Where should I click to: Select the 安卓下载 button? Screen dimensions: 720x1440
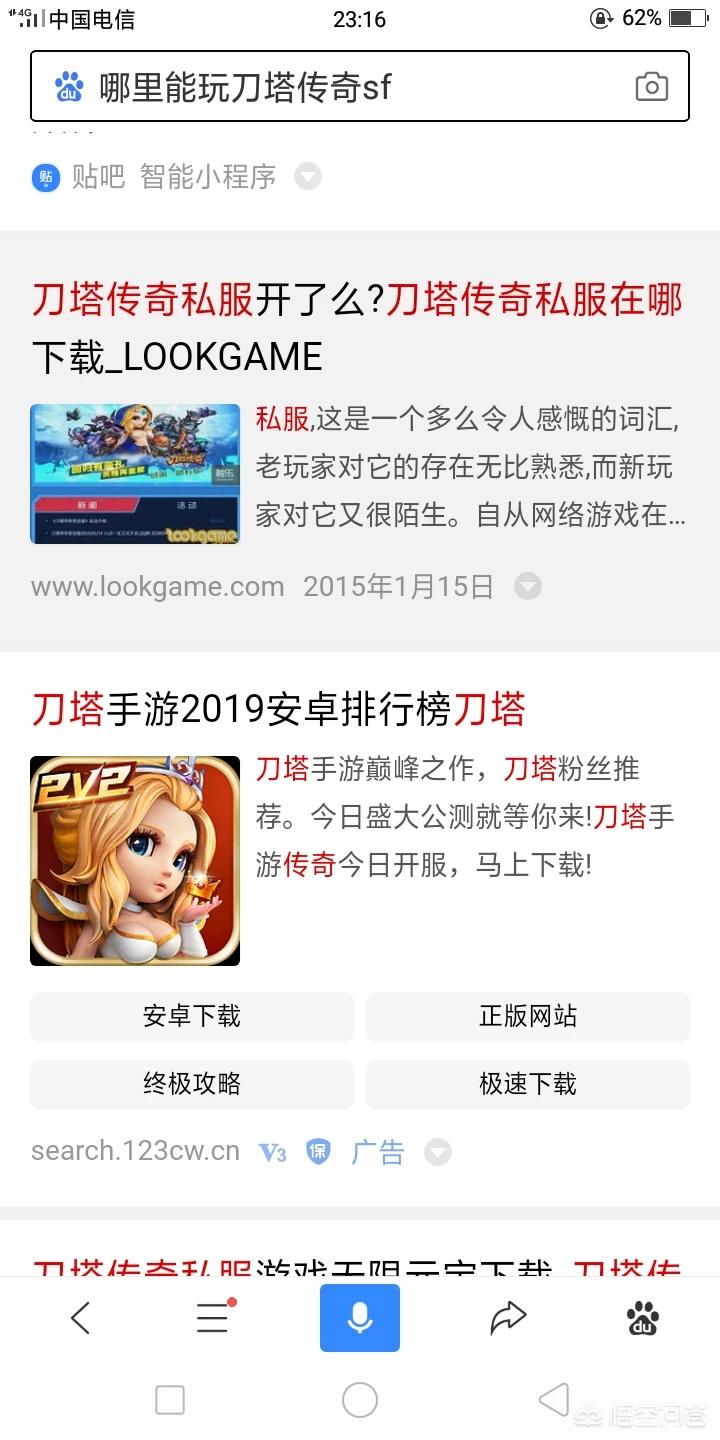click(x=192, y=1017)
